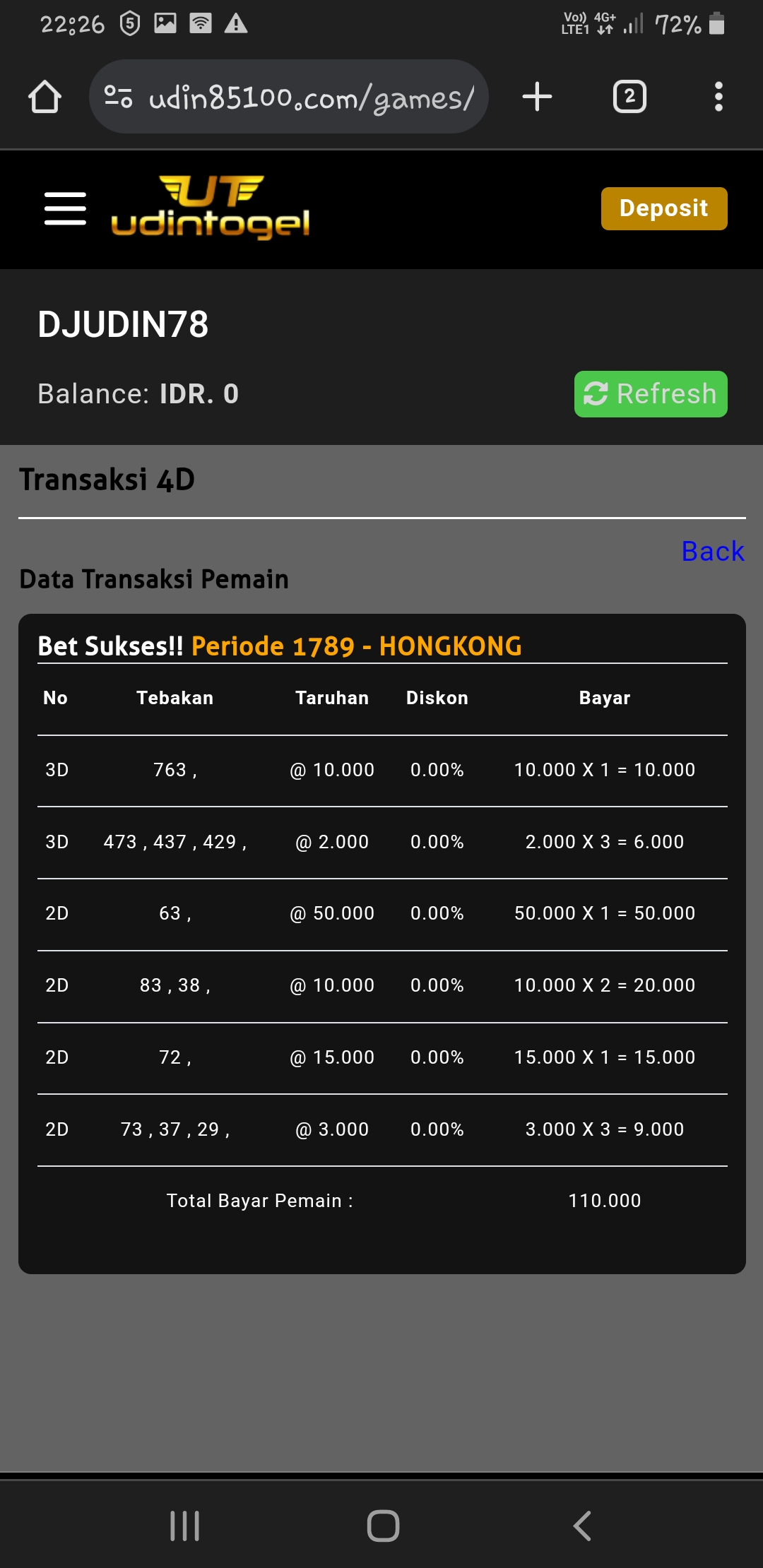Screen dimensions: 763x1568
Task: Refresh the account balance
Action: 650,394
